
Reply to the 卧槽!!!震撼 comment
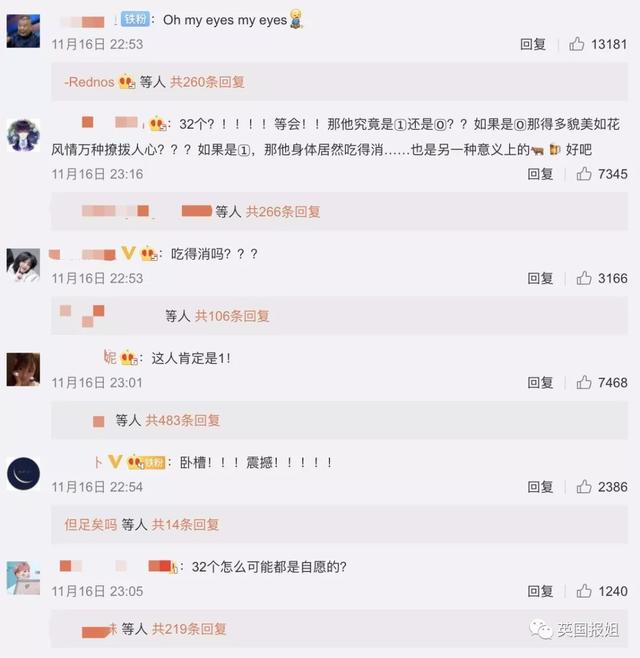(540, 487)
